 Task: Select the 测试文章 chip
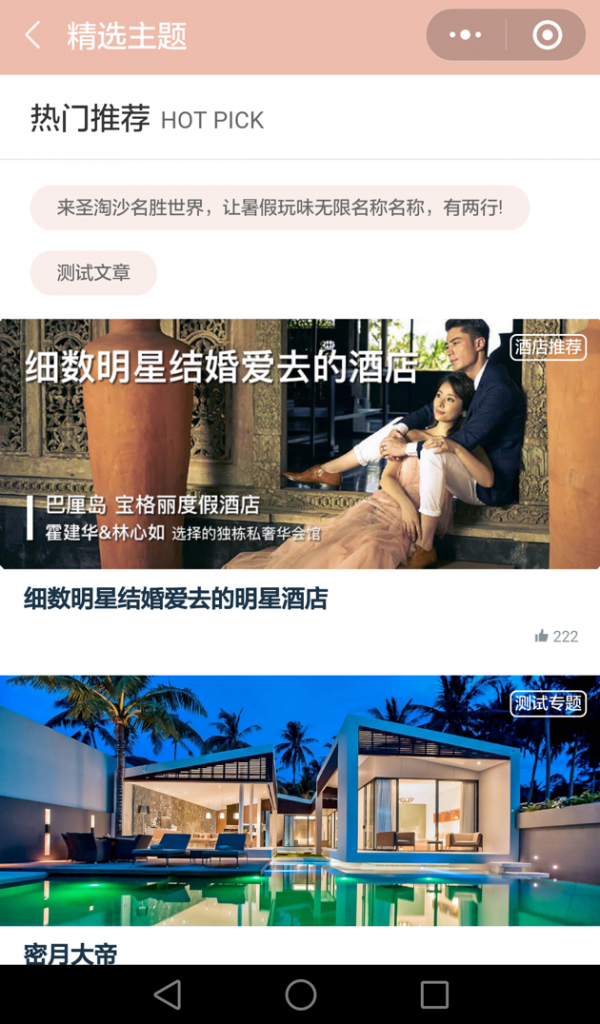[93, 273]
